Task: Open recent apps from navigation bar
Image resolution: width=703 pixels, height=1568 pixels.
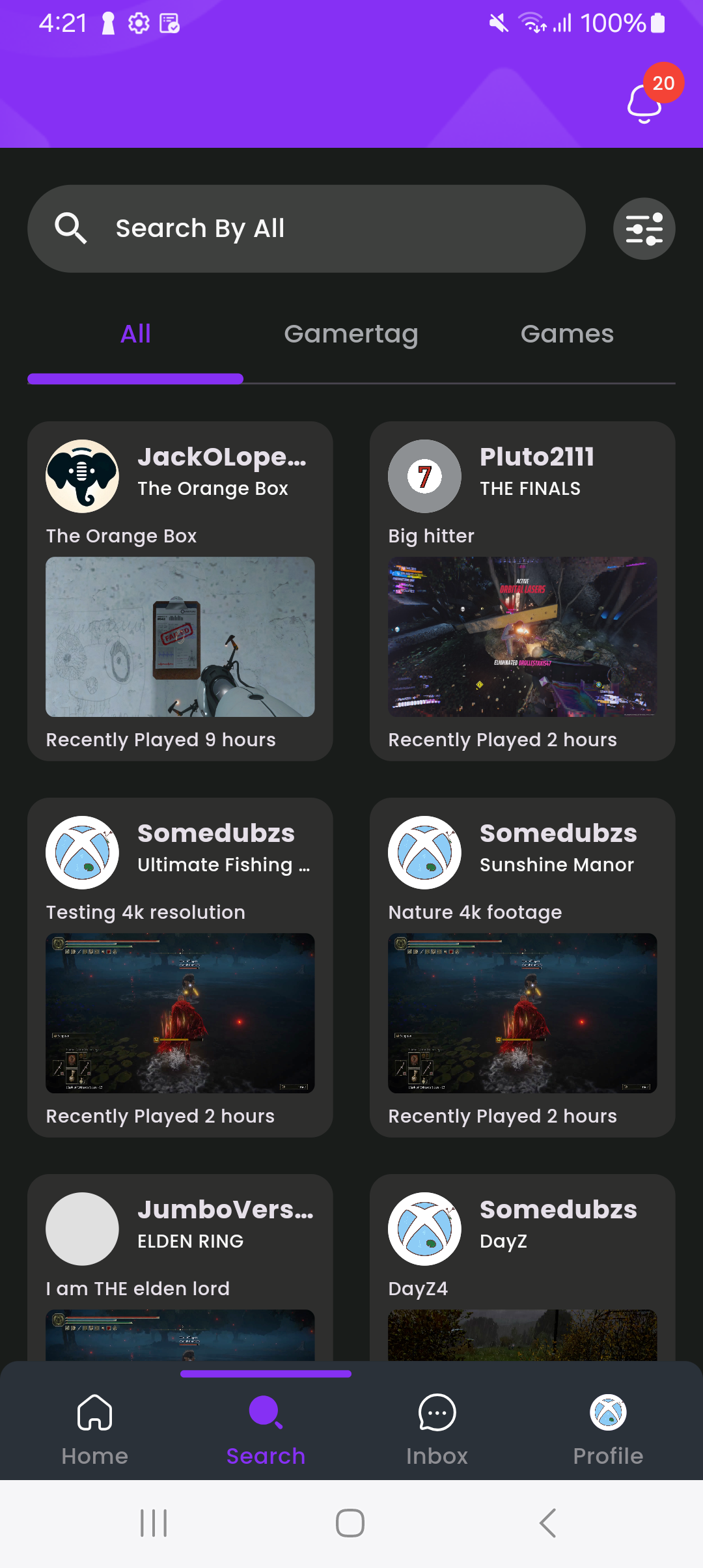Action: point(154,1523)
